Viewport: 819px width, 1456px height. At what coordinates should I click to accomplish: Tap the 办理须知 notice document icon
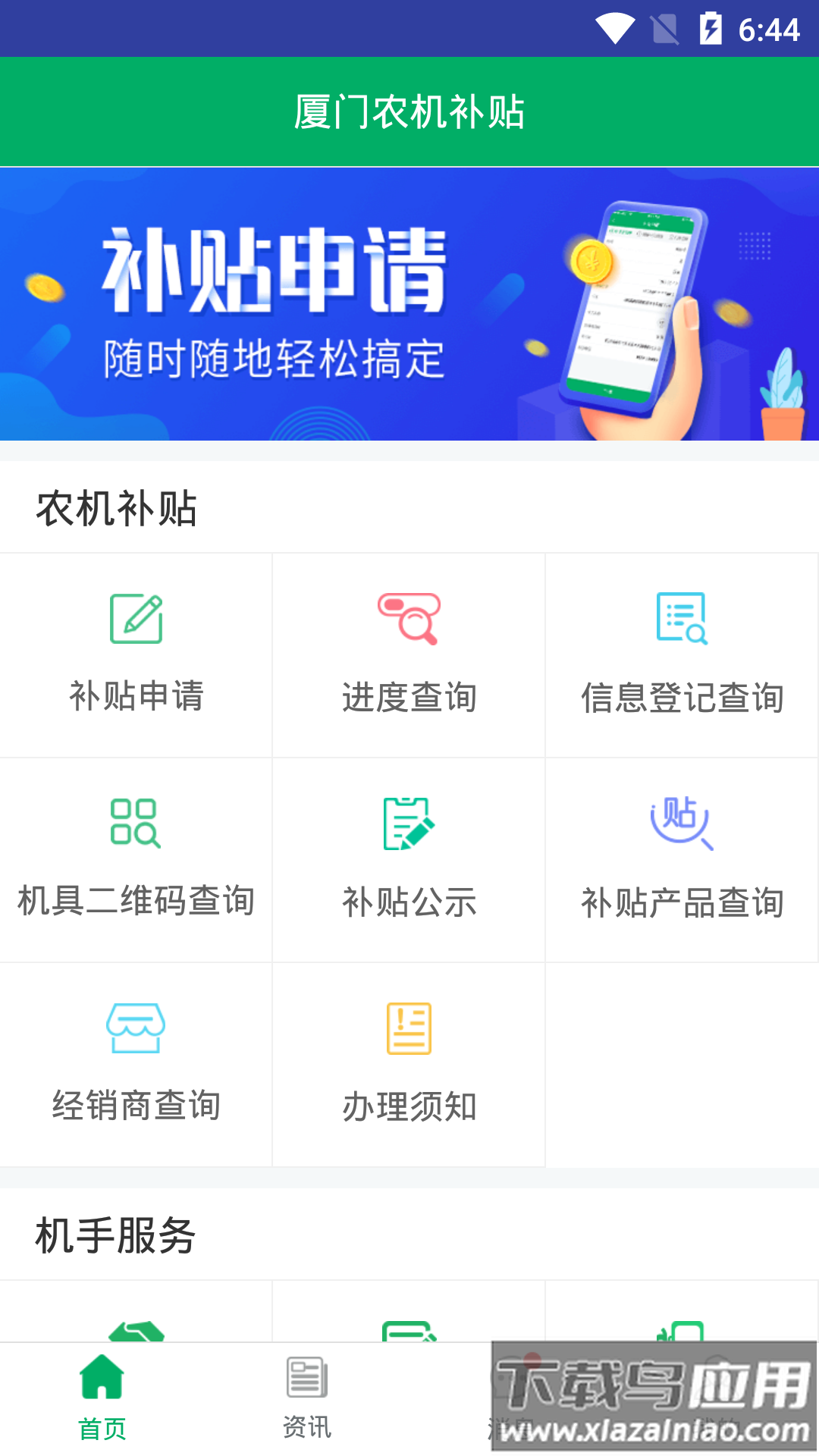(409, 1028)
